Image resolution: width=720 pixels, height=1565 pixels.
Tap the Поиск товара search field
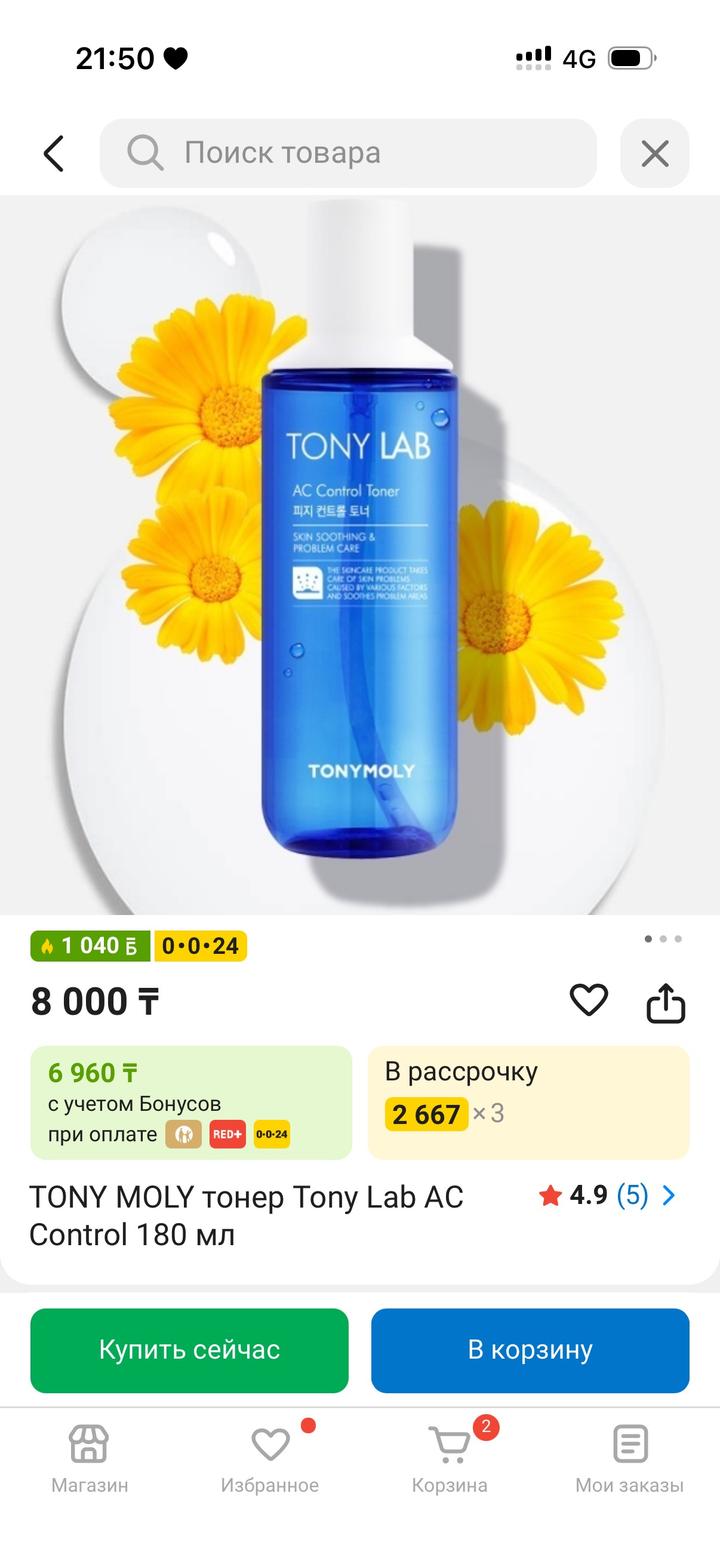tap(348, 153)
